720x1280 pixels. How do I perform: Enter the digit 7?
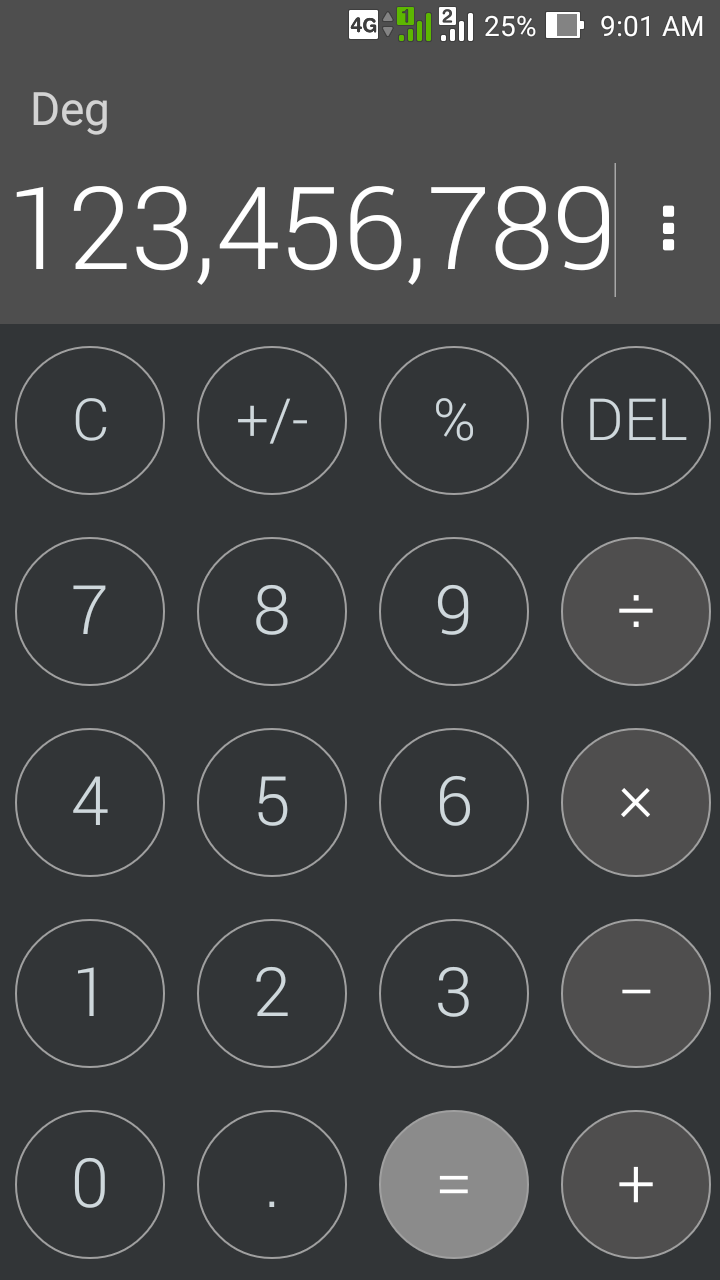coord(90,611)
